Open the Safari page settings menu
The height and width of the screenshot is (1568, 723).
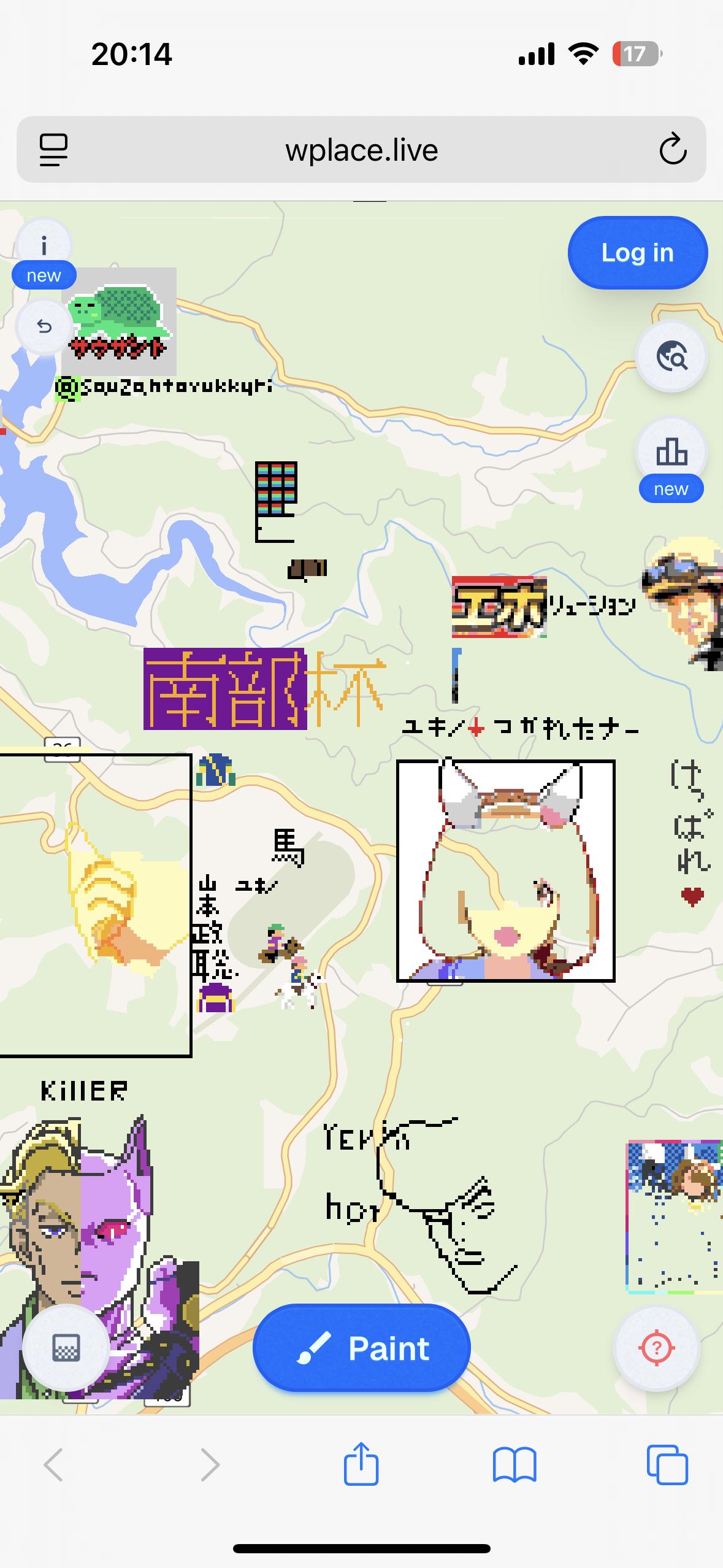(x=54, y=150)
